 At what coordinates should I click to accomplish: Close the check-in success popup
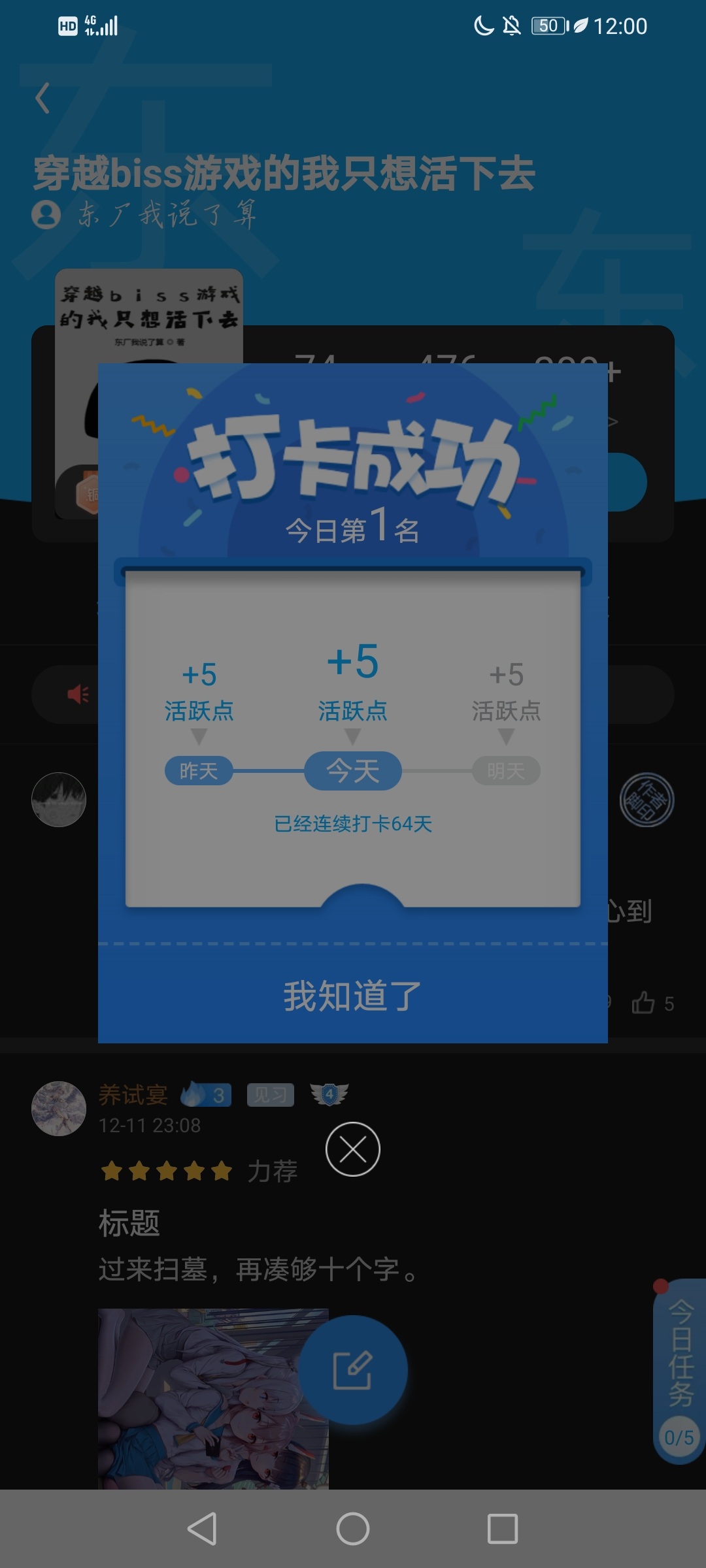coord(353,1149)
